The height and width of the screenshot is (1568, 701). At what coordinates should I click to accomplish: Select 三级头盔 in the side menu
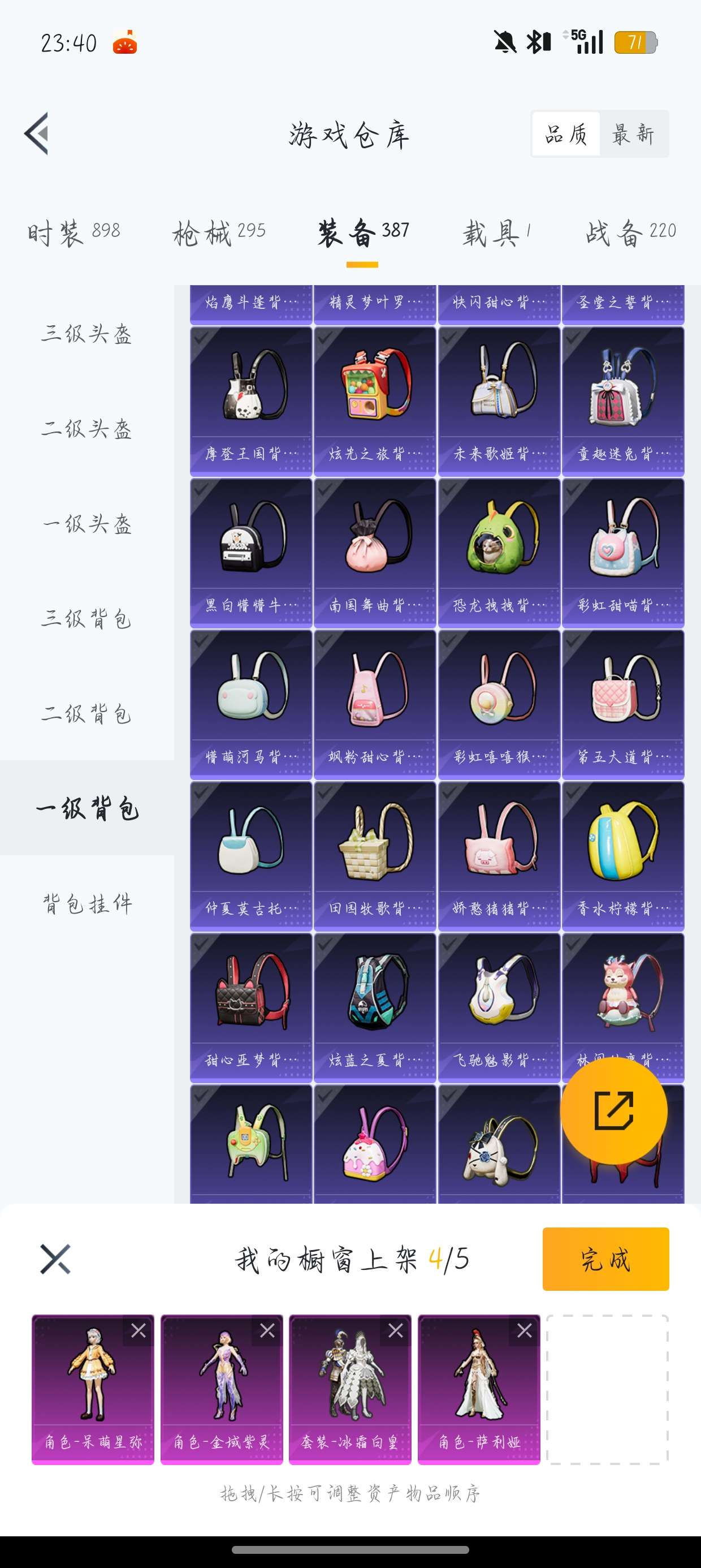pyautogui.click(x=86, y=334)
